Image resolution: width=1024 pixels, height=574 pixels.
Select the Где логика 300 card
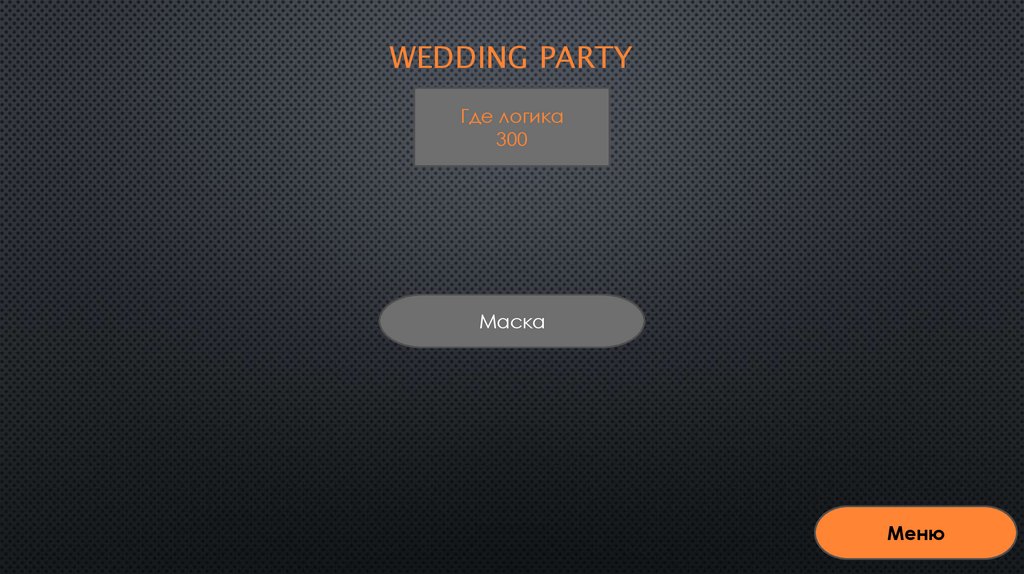coord(511,128)
